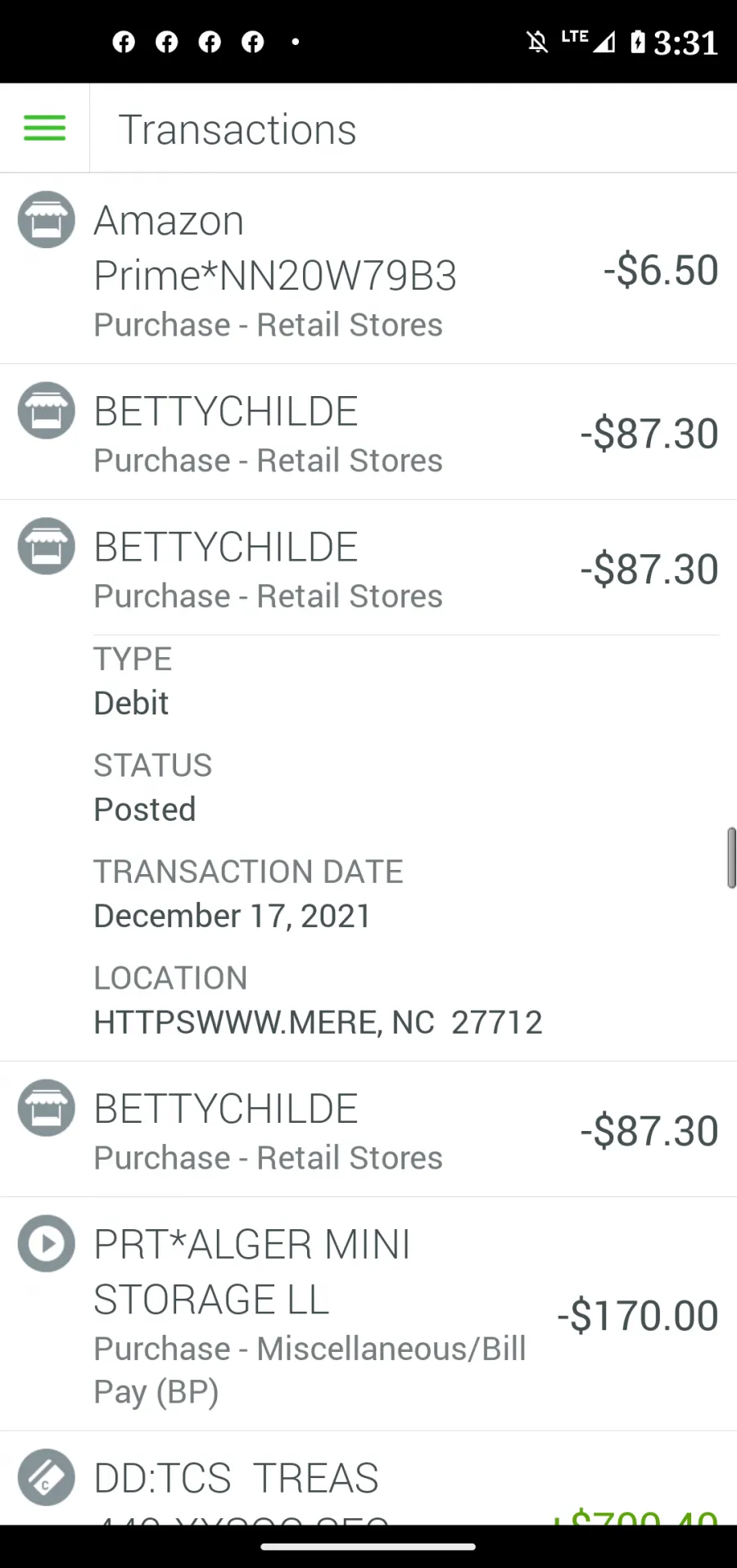Open the PRT*ALGER MINI STORAGE LL transaction

tap(368, 1314)
